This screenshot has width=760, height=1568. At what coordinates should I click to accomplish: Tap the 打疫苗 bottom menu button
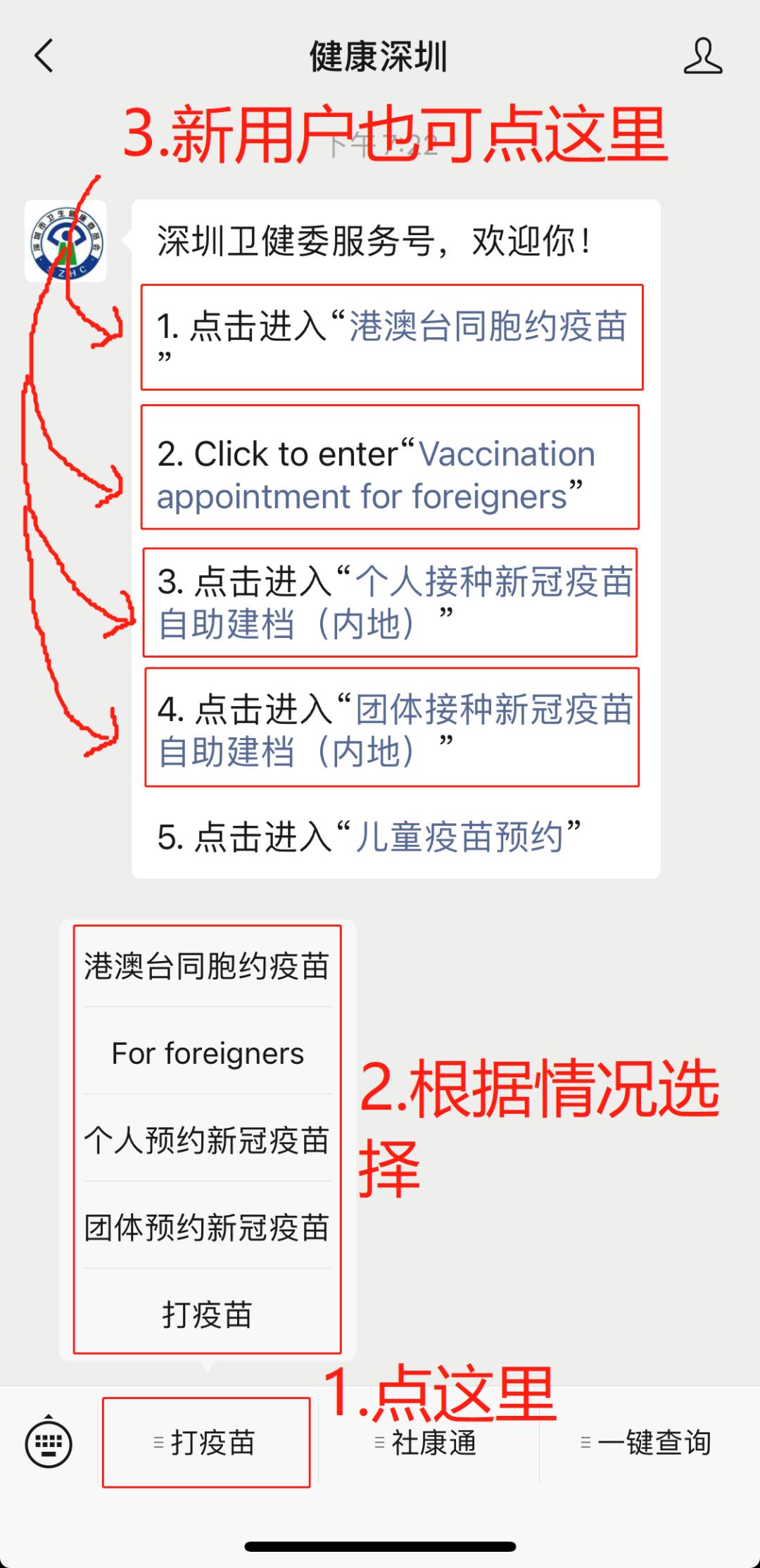[x=206, y=1443]
